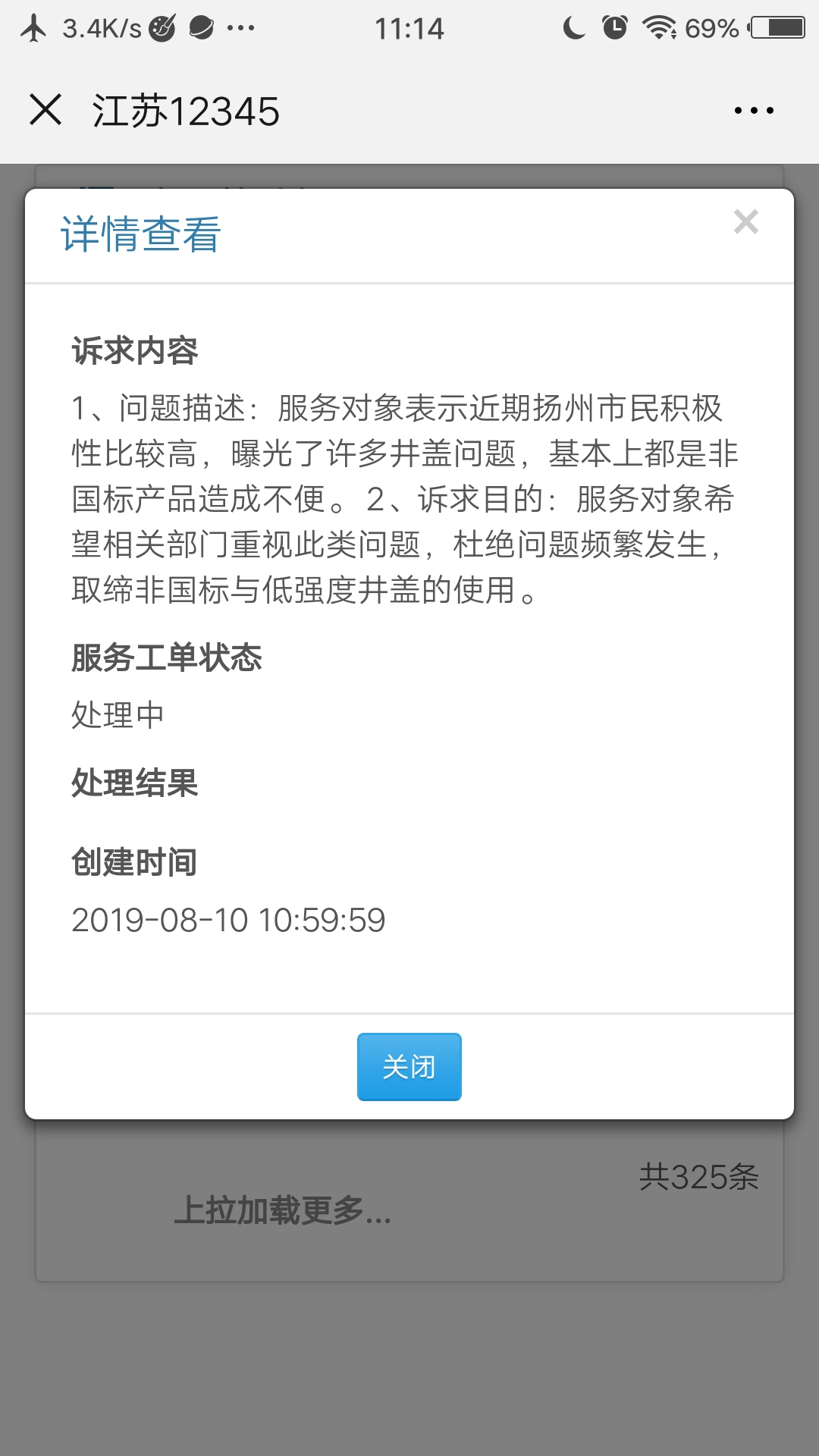Tap the blue 关闭 button
Screen dimensions: 819x1456
[409, 1066]
